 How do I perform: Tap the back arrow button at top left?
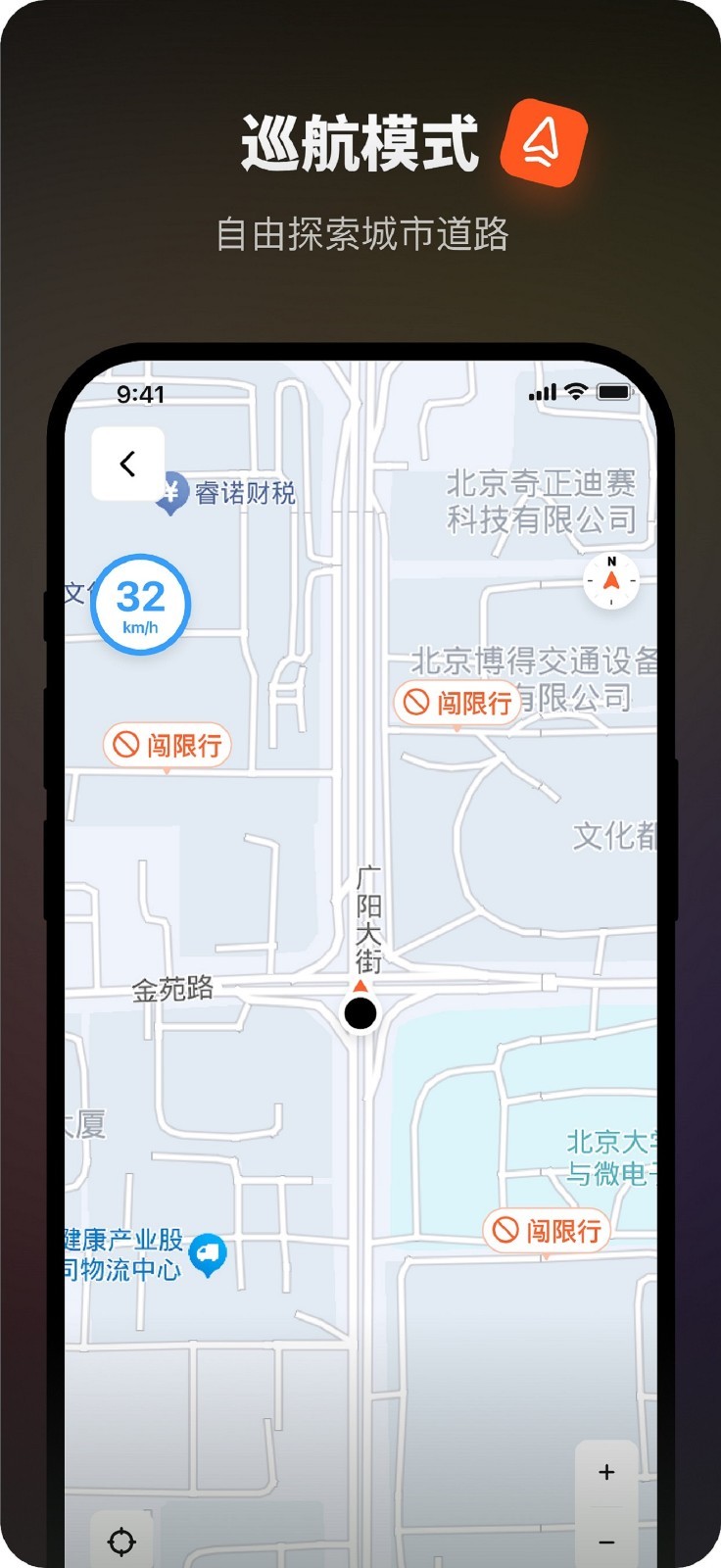click(127, 464)
